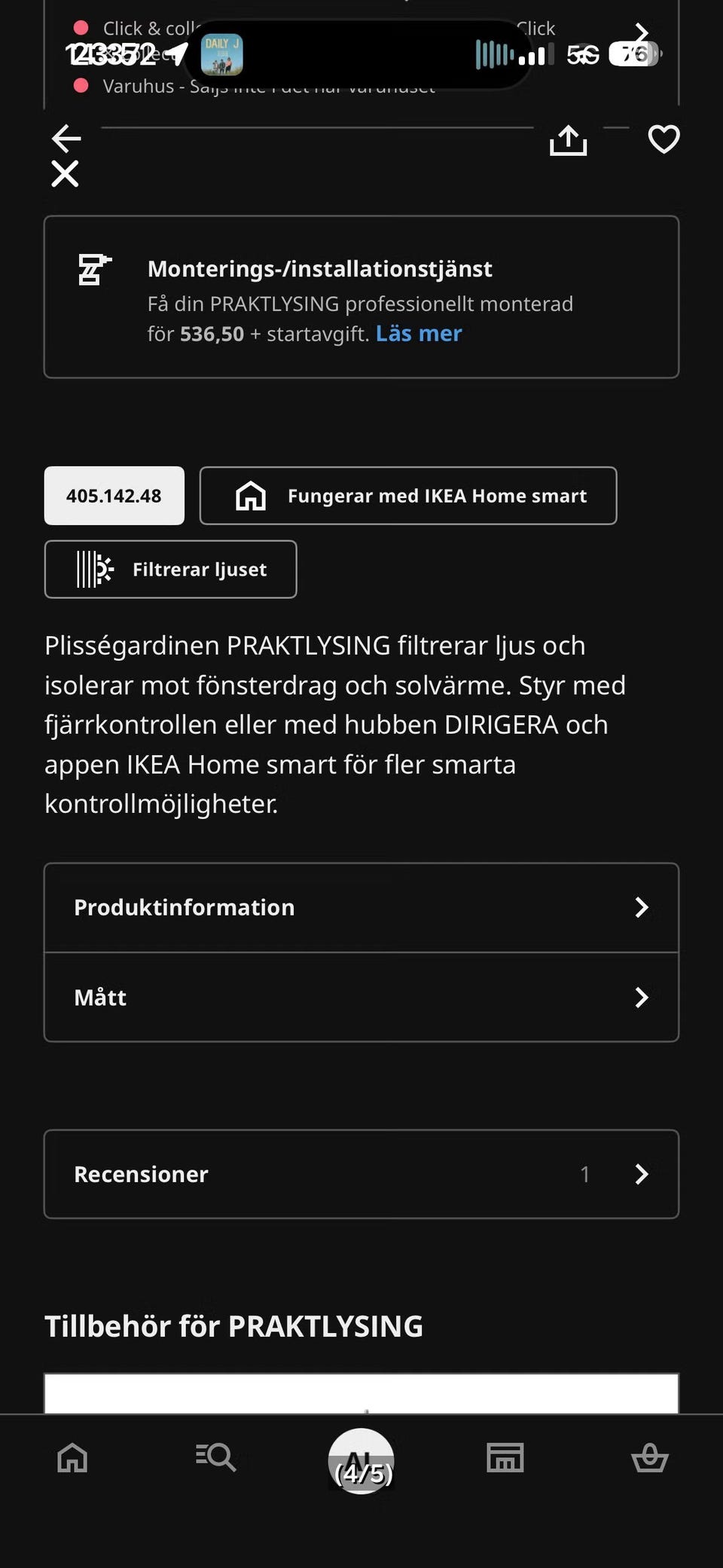Go to the home tab
Viewport: 723px width, 1568px height.
pyautogui.click(x=72, y=1457)
